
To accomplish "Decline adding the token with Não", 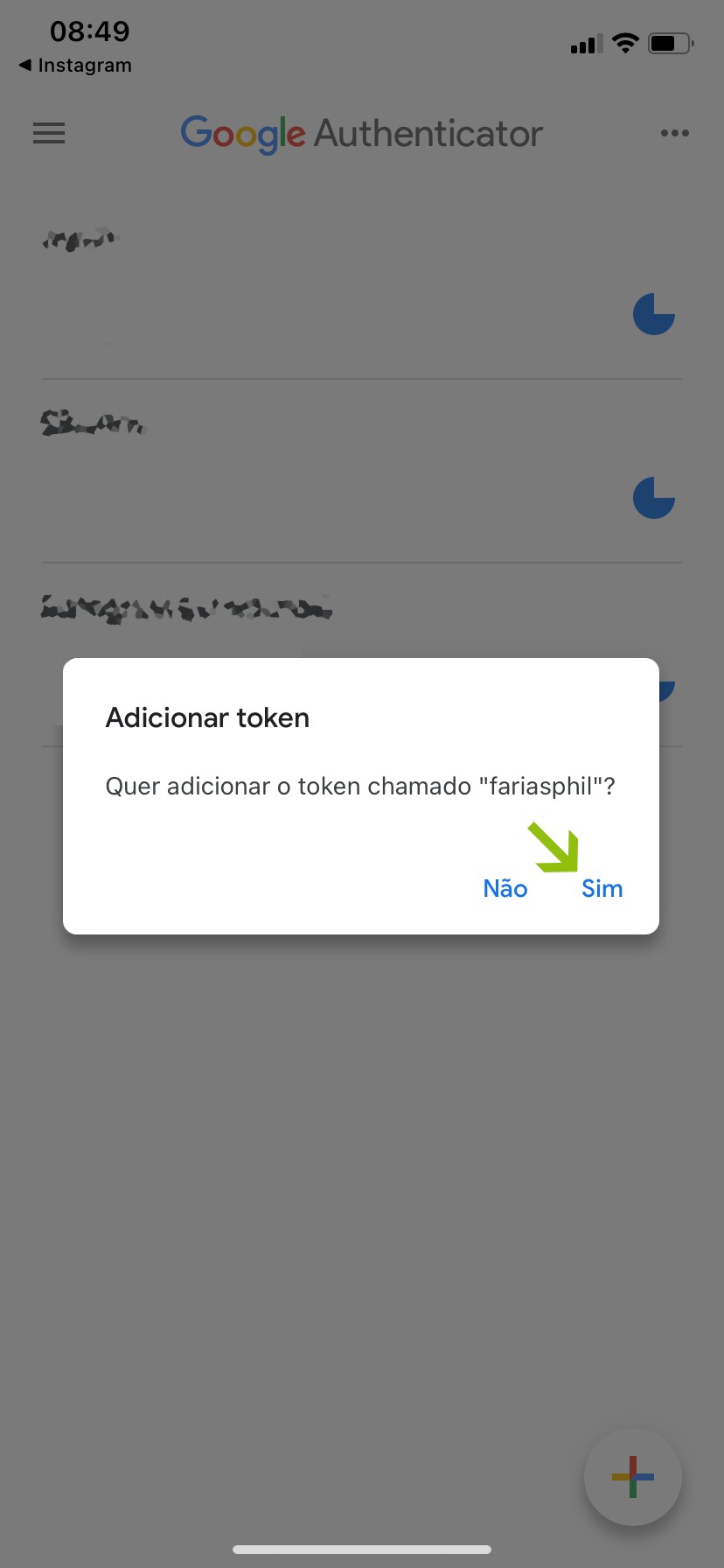I will coord(505,889).
